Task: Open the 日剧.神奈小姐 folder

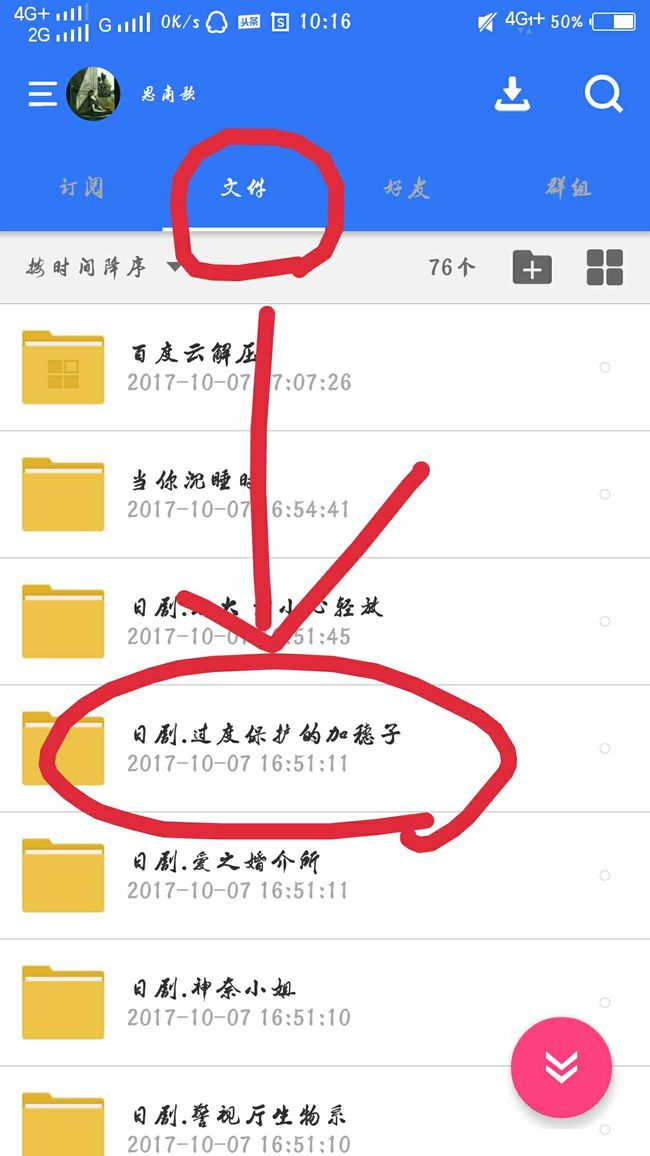Action: click(x=325, y=1002)
